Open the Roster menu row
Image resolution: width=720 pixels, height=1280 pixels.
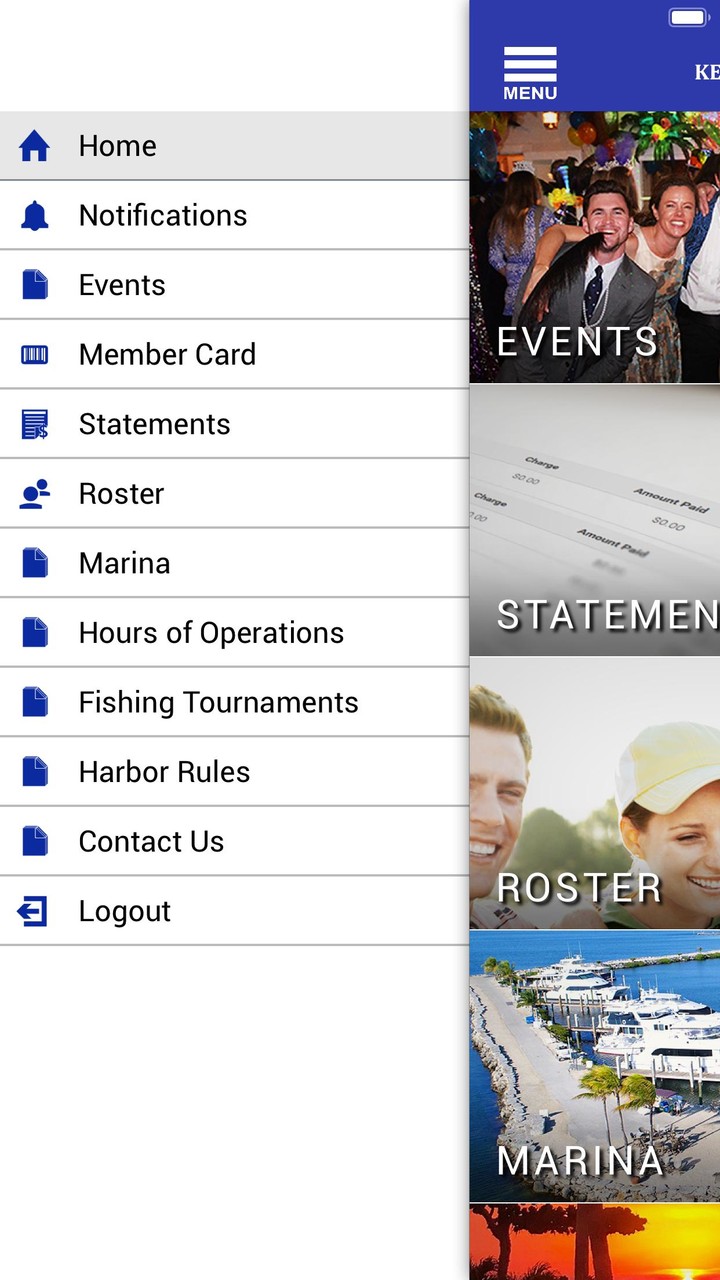click(x=234, y=494)
